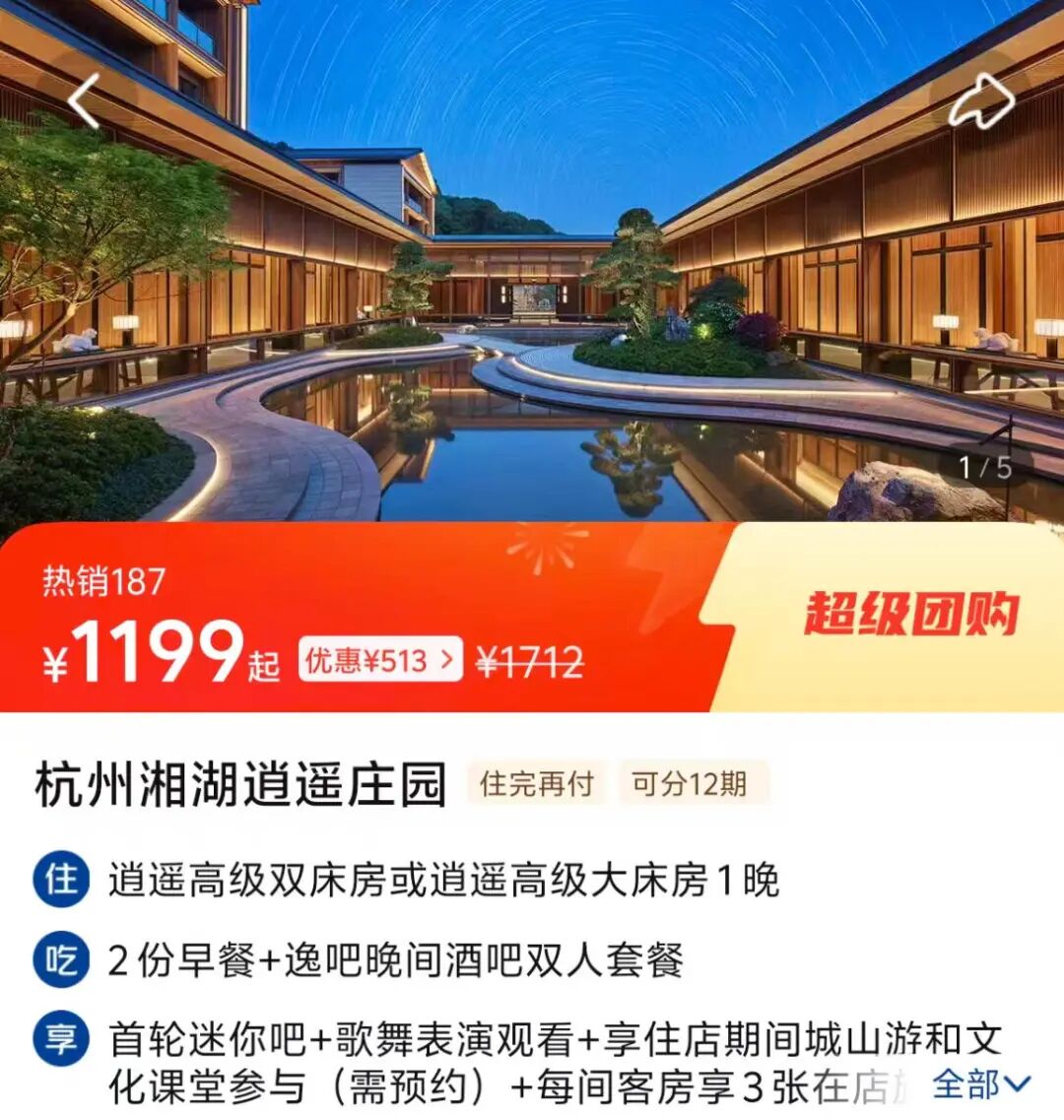Open the ¥513 discount details
The height and width of the screenshot is (1120, 1064).
pyautogui.click(x=380, y=660)
